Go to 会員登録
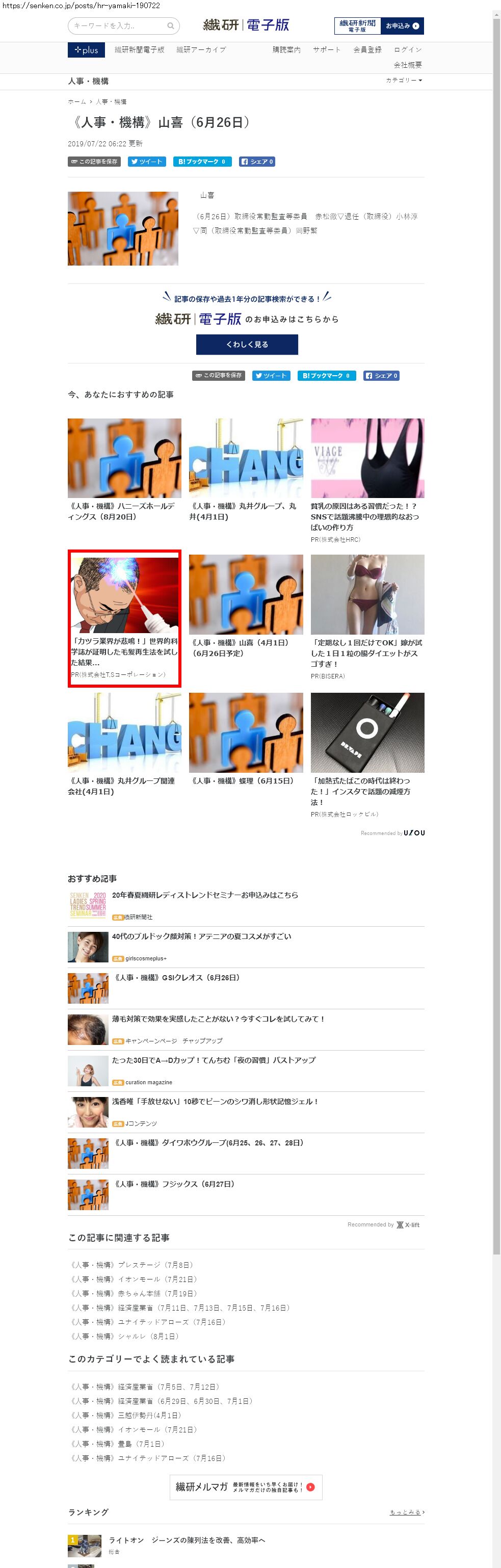Viewport: 501px width, 1568px height. [x=367, y=50]
